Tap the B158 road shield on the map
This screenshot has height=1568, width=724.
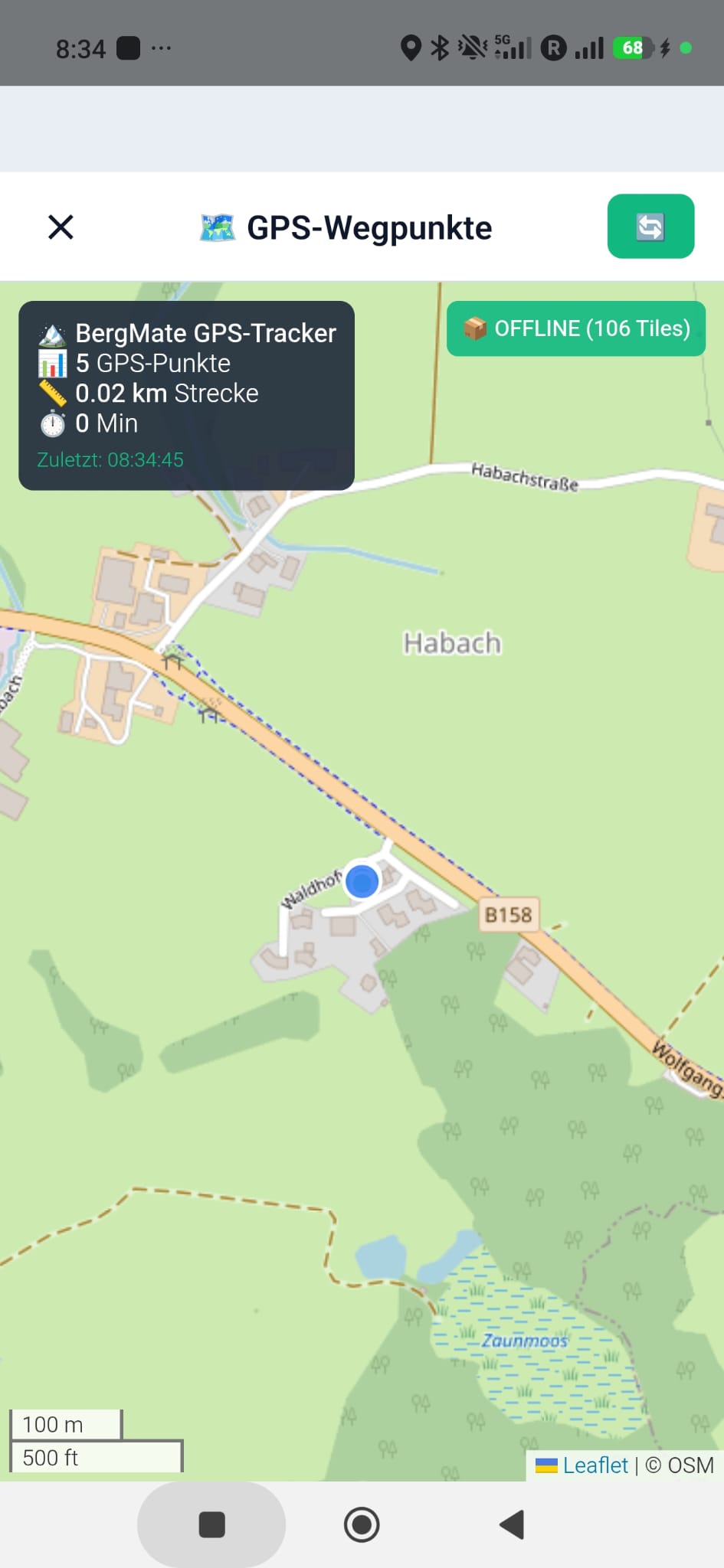point(508,914)
